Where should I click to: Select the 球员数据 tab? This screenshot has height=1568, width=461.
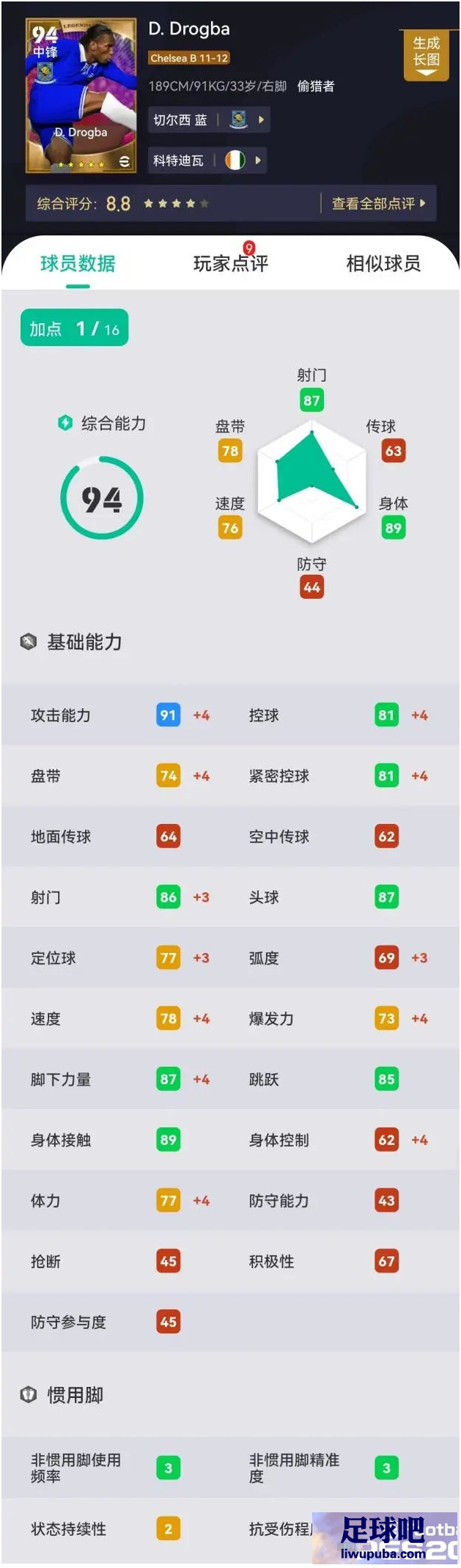point(78,264)
